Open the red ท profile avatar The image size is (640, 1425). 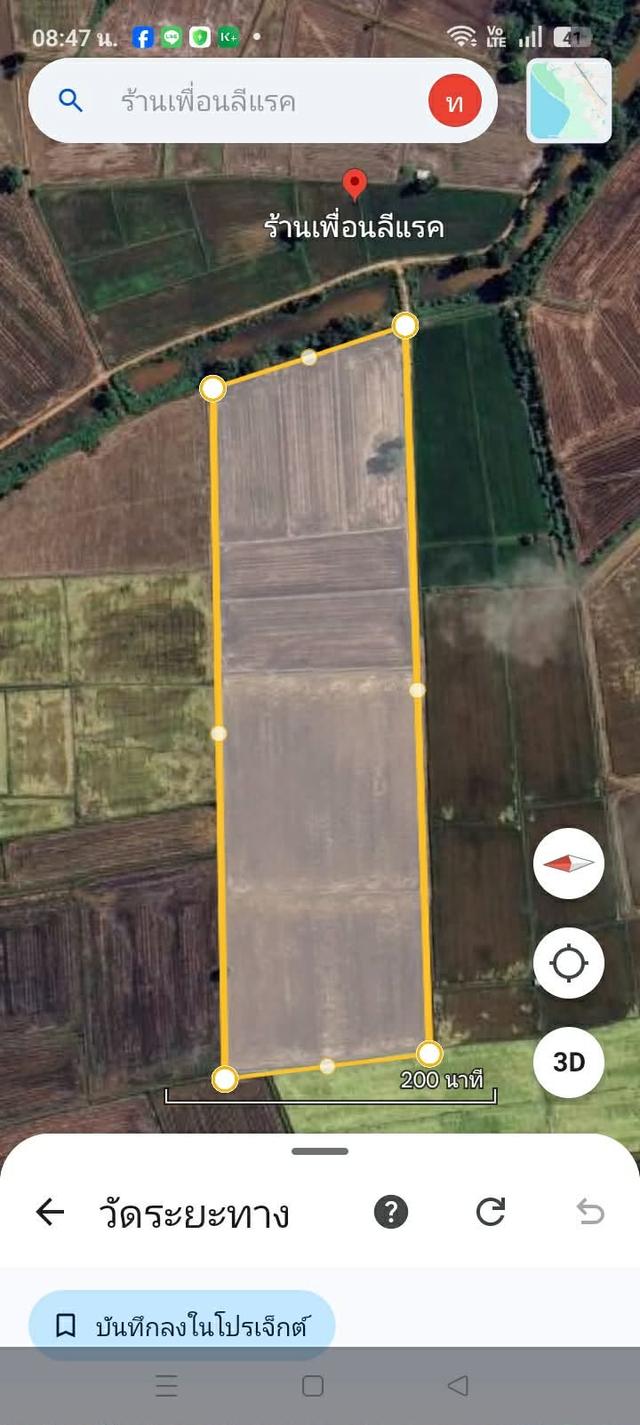(x=455, y=101)
